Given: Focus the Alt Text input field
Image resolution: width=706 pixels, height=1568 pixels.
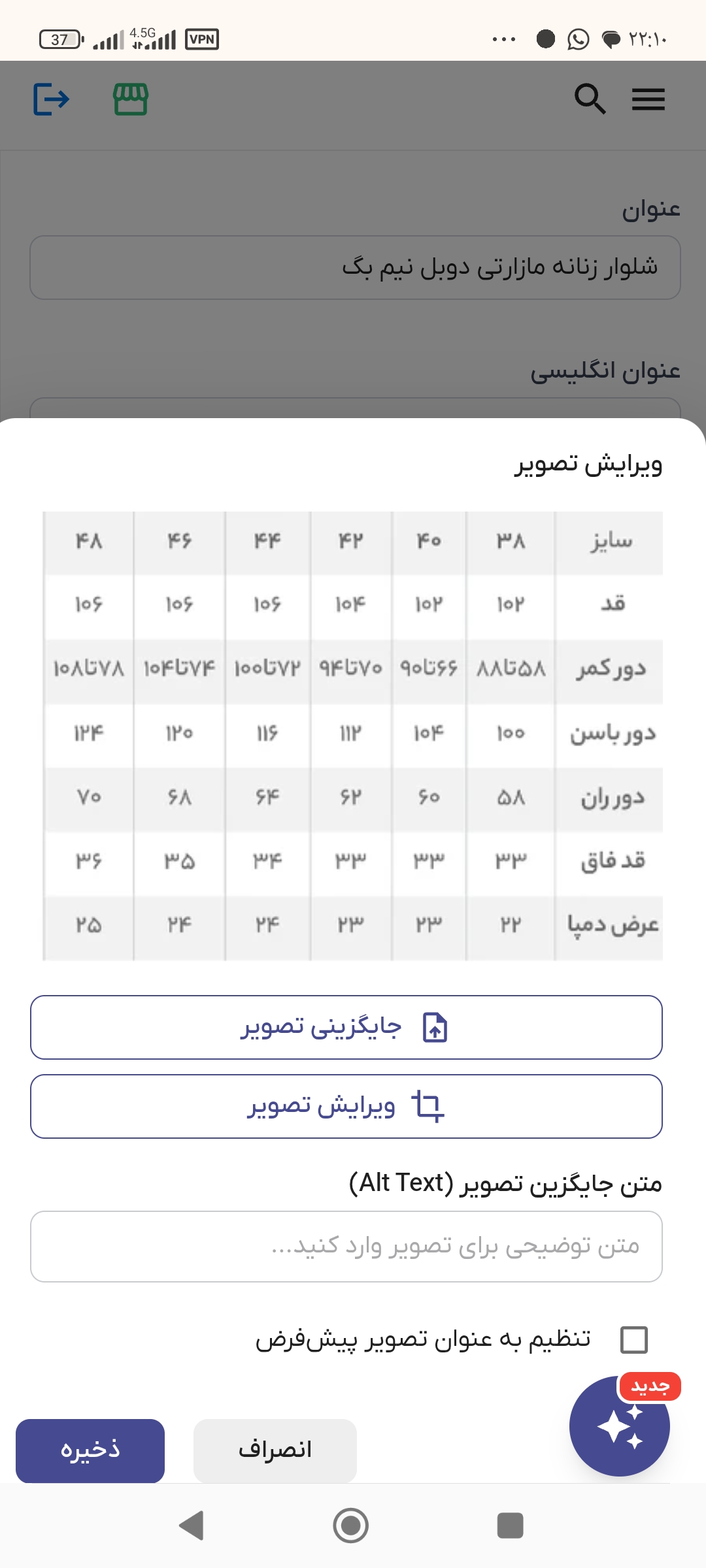Looking at the screenshot, I should click(346, 1247).
